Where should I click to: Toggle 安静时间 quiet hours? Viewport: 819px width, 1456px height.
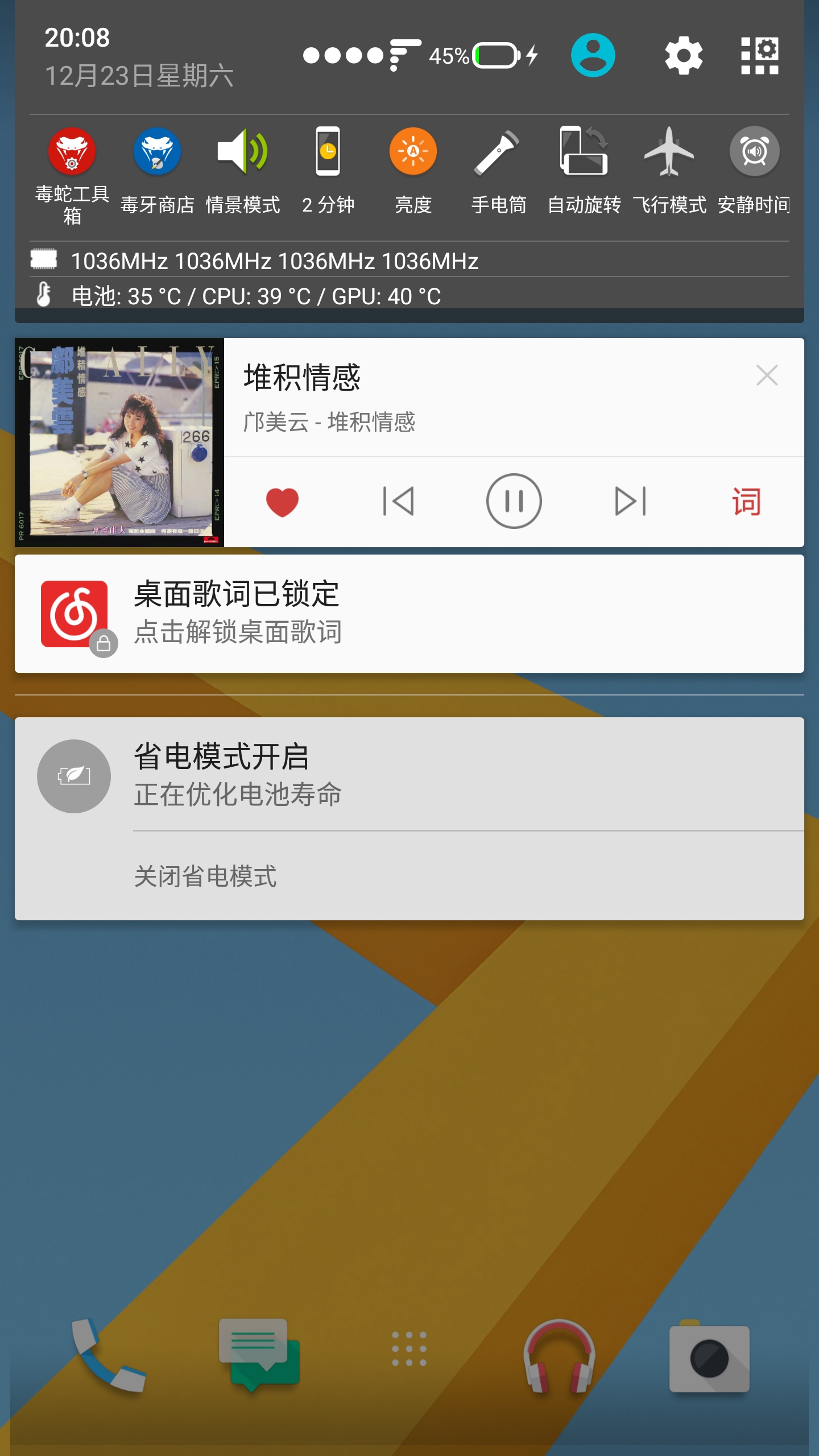pos(754,152)
